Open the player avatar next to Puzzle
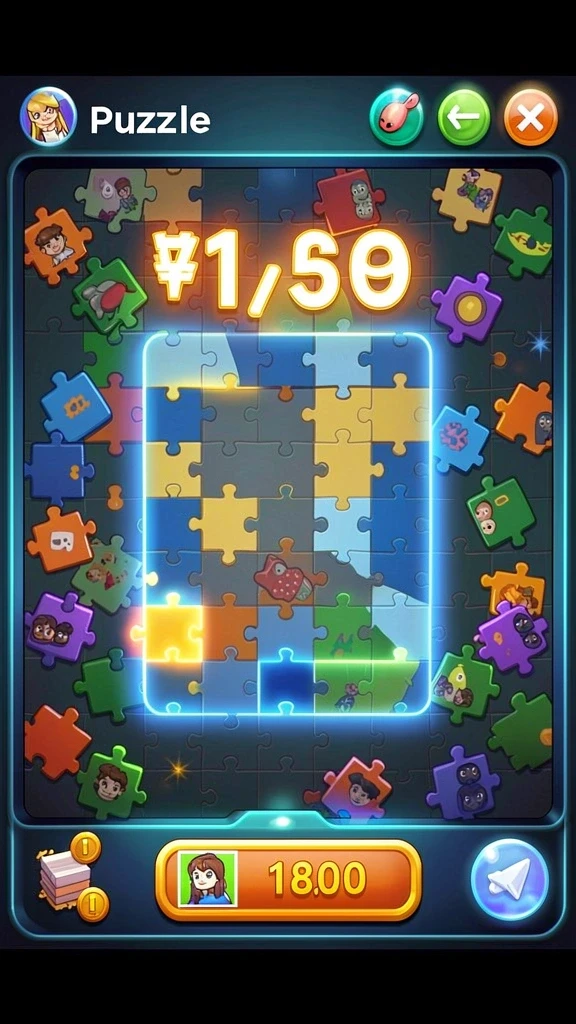 48,116
